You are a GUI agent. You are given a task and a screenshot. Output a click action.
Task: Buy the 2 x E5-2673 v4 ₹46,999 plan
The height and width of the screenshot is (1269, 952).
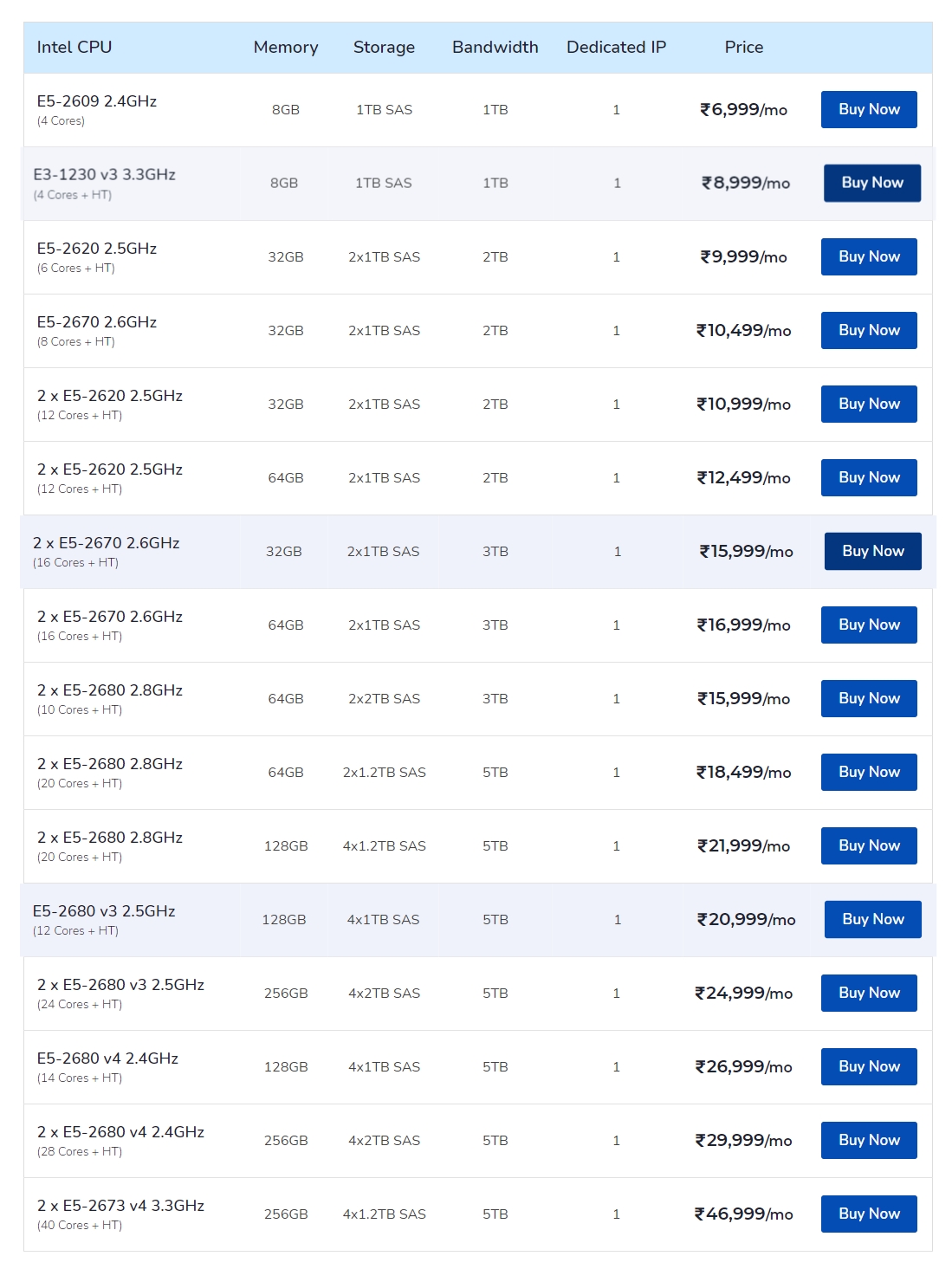[869, 1214]
